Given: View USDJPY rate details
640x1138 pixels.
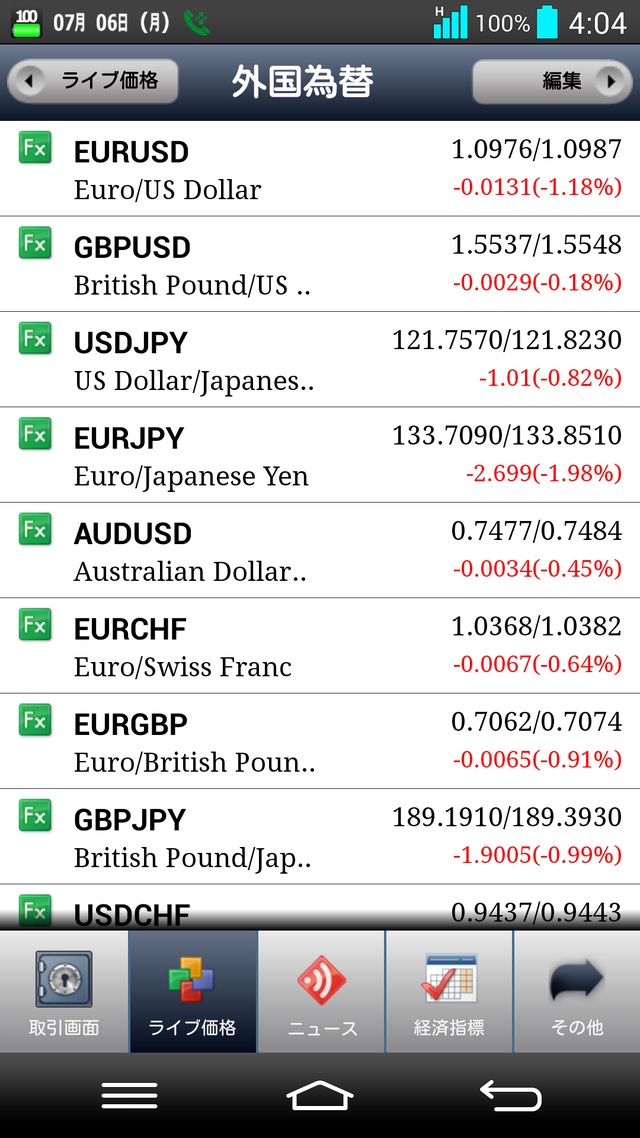Looking at the screenshot, I should pos(320,360).
